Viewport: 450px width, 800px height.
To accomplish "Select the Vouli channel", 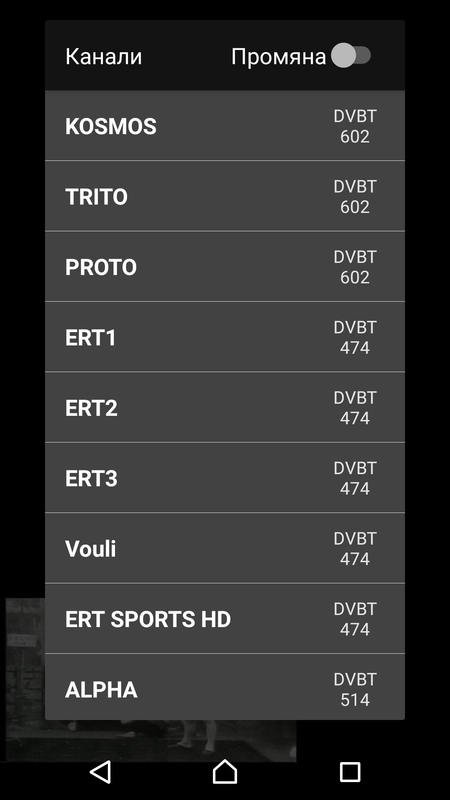I will click(225, 548).
